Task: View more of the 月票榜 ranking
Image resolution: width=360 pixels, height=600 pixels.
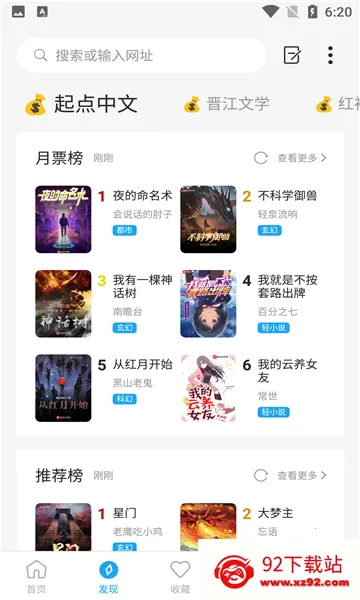Action: (302, 158)
